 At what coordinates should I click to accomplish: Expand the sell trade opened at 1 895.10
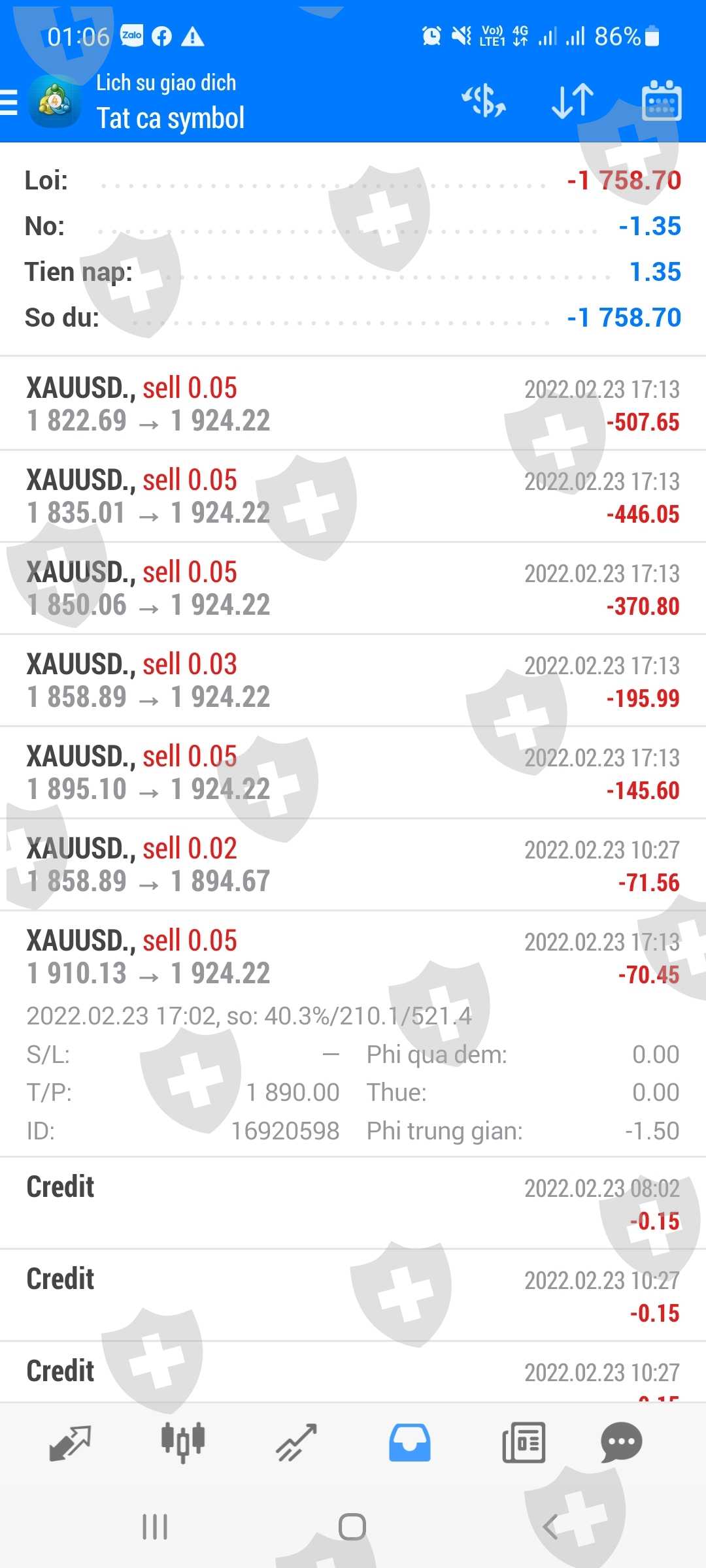353,772
